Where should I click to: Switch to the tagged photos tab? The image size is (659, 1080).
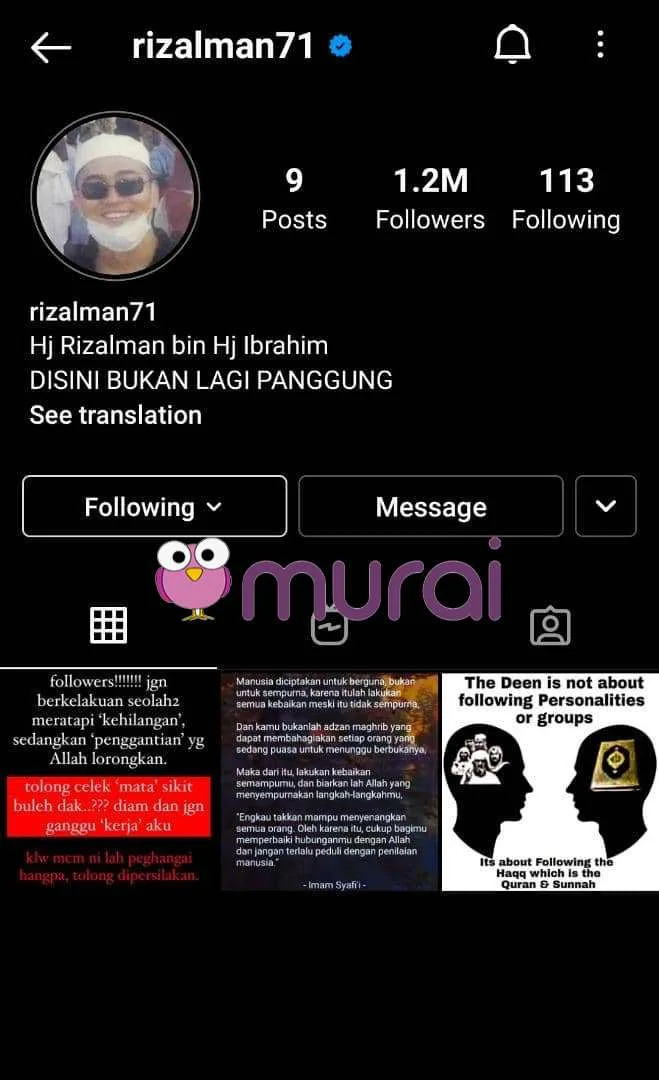(549, 626)
